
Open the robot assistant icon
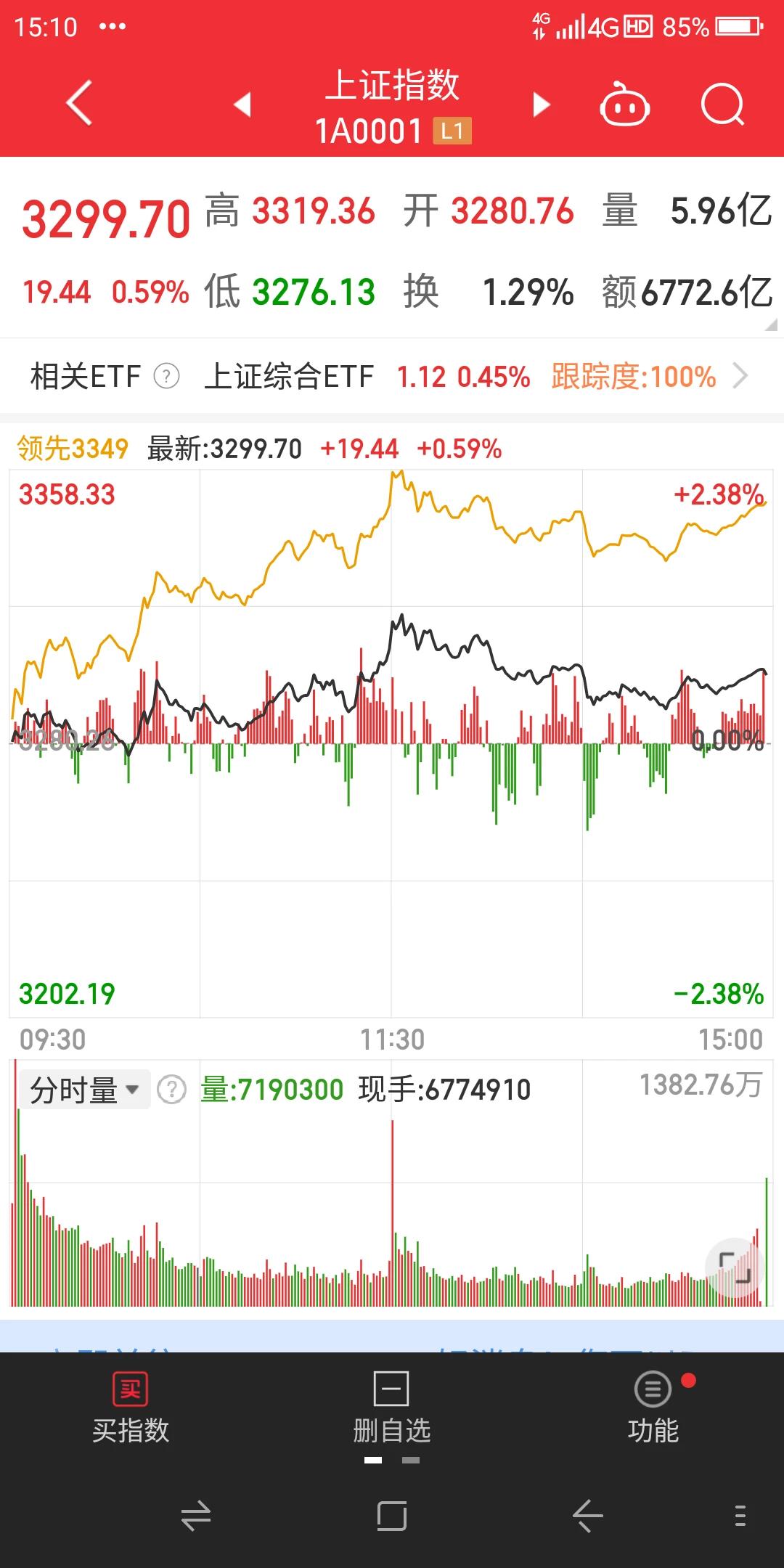(x=624, y=105)
